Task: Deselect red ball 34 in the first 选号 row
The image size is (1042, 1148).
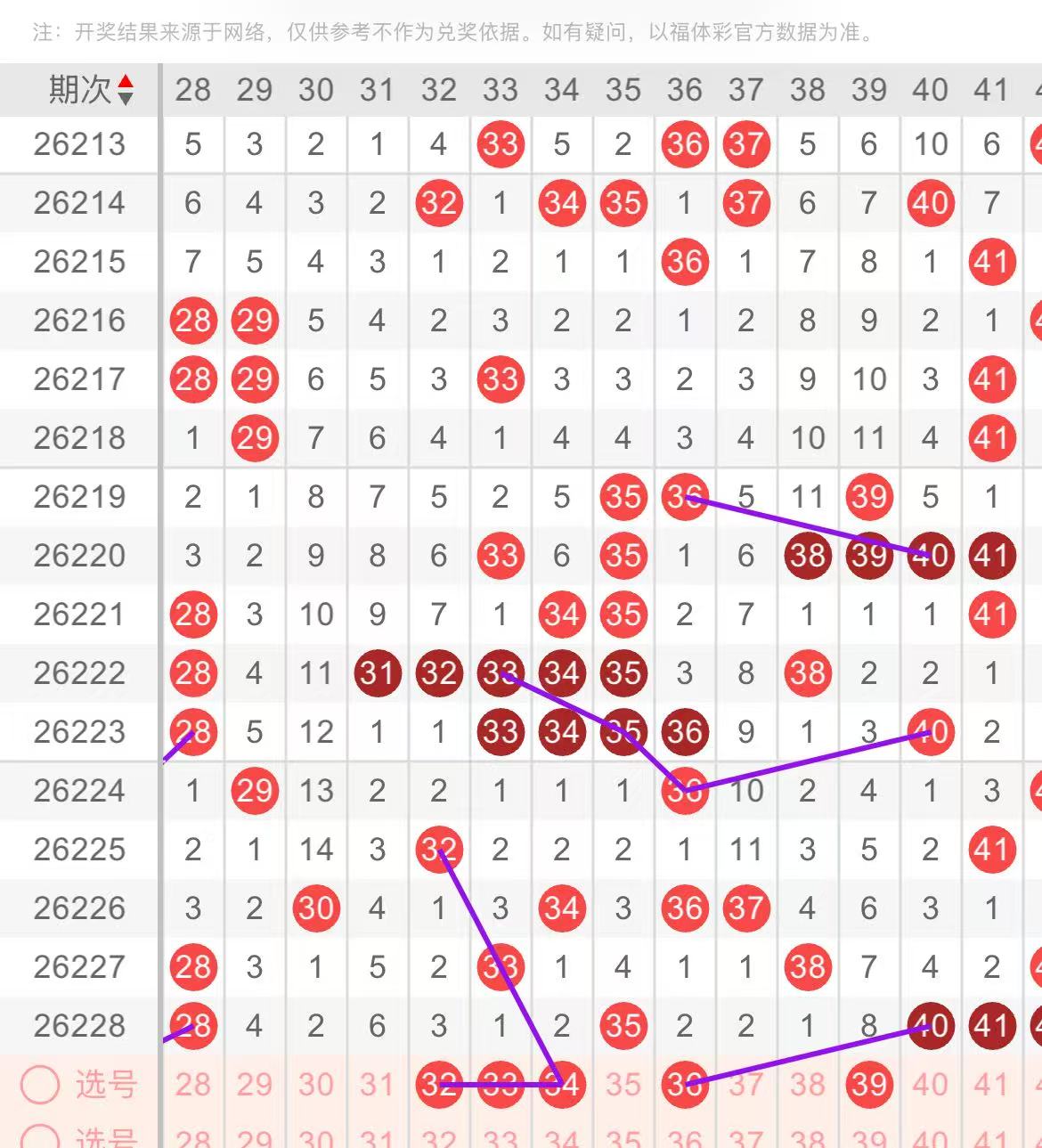Action: tap(562, 1085)
